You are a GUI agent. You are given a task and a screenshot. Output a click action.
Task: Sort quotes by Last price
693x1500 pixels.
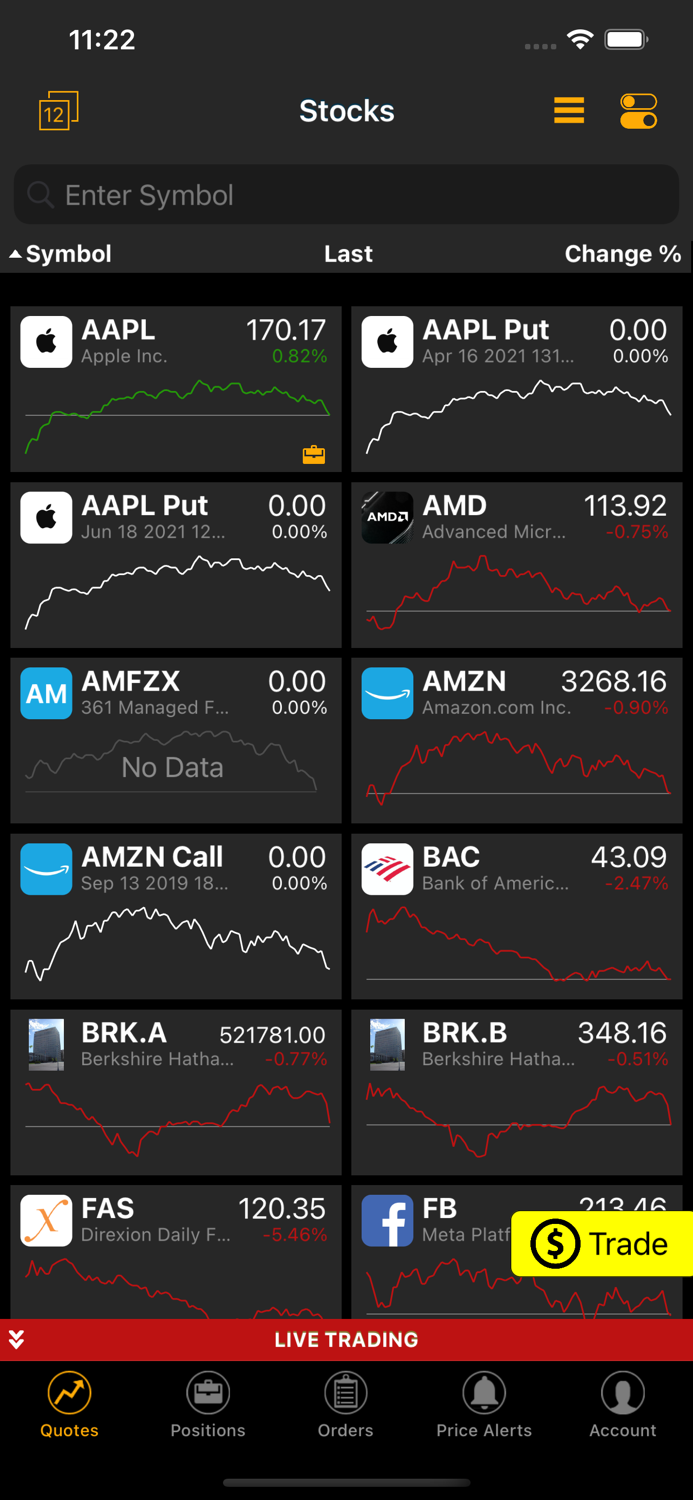(x=348, y=254)
